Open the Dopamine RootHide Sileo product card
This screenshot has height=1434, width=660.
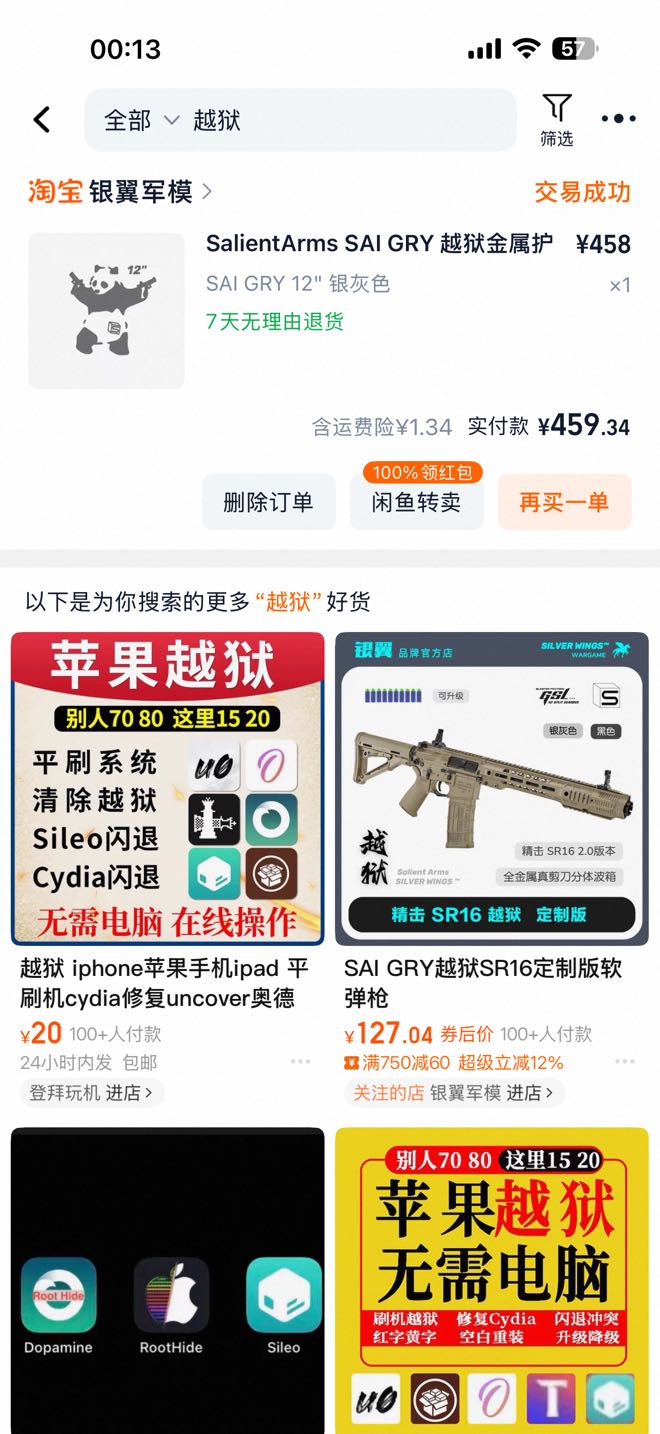point(168,1280)
